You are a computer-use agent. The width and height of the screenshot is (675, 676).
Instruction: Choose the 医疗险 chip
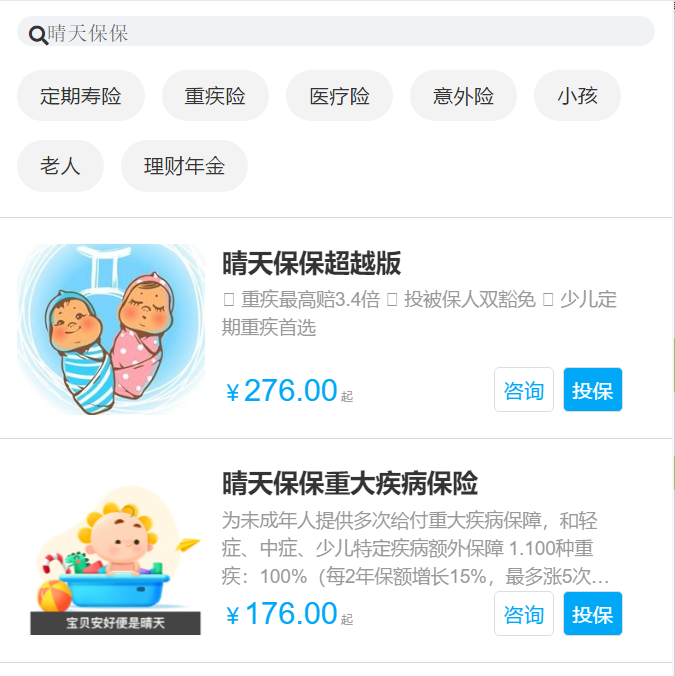[x=339, y=96]
